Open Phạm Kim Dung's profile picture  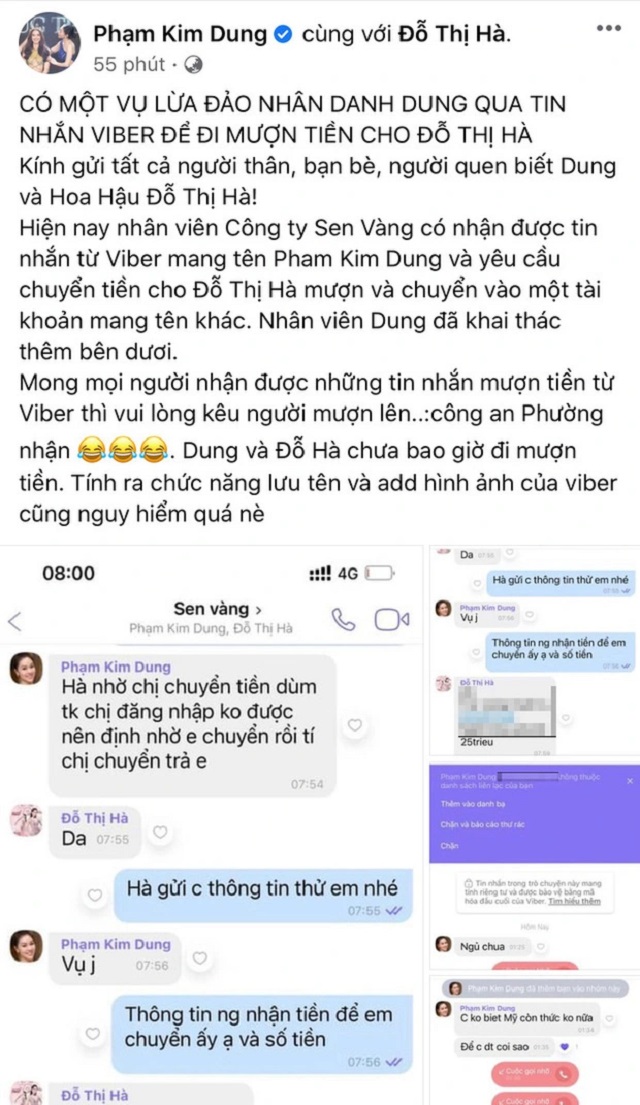click(45, 45)
